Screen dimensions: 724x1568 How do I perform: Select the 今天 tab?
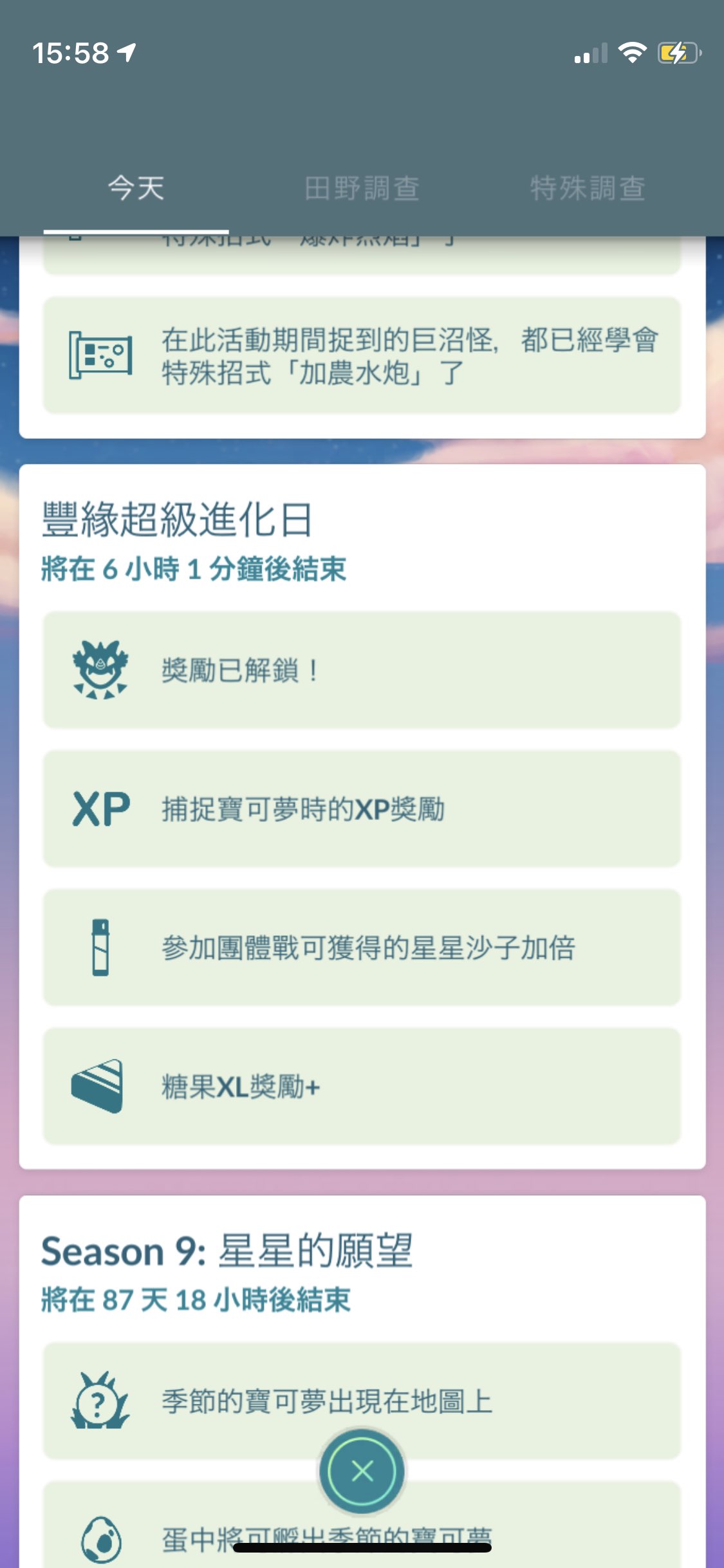click(x=136, y=189)
